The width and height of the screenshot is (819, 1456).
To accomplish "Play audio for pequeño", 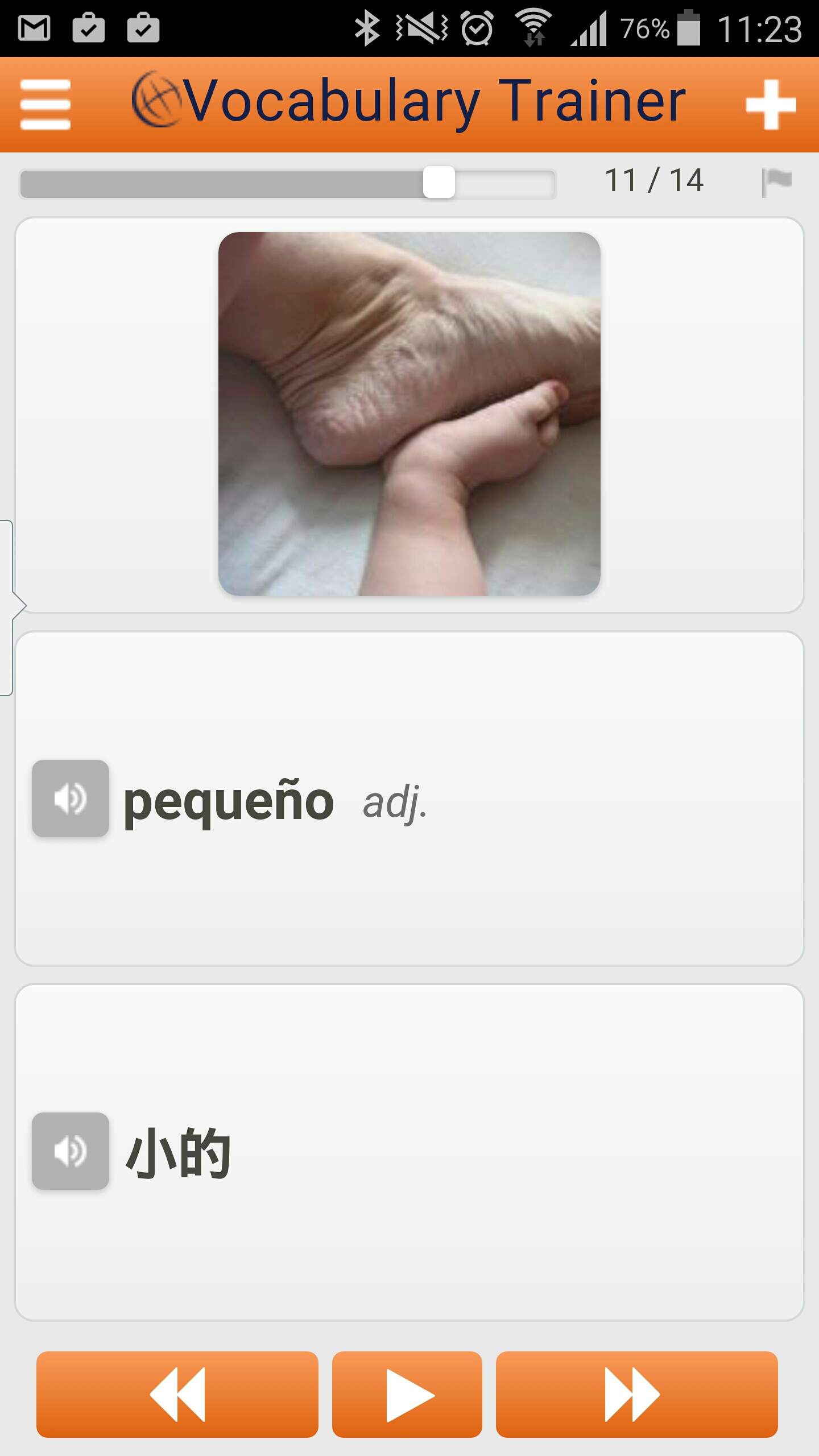I will click(71, 799).
